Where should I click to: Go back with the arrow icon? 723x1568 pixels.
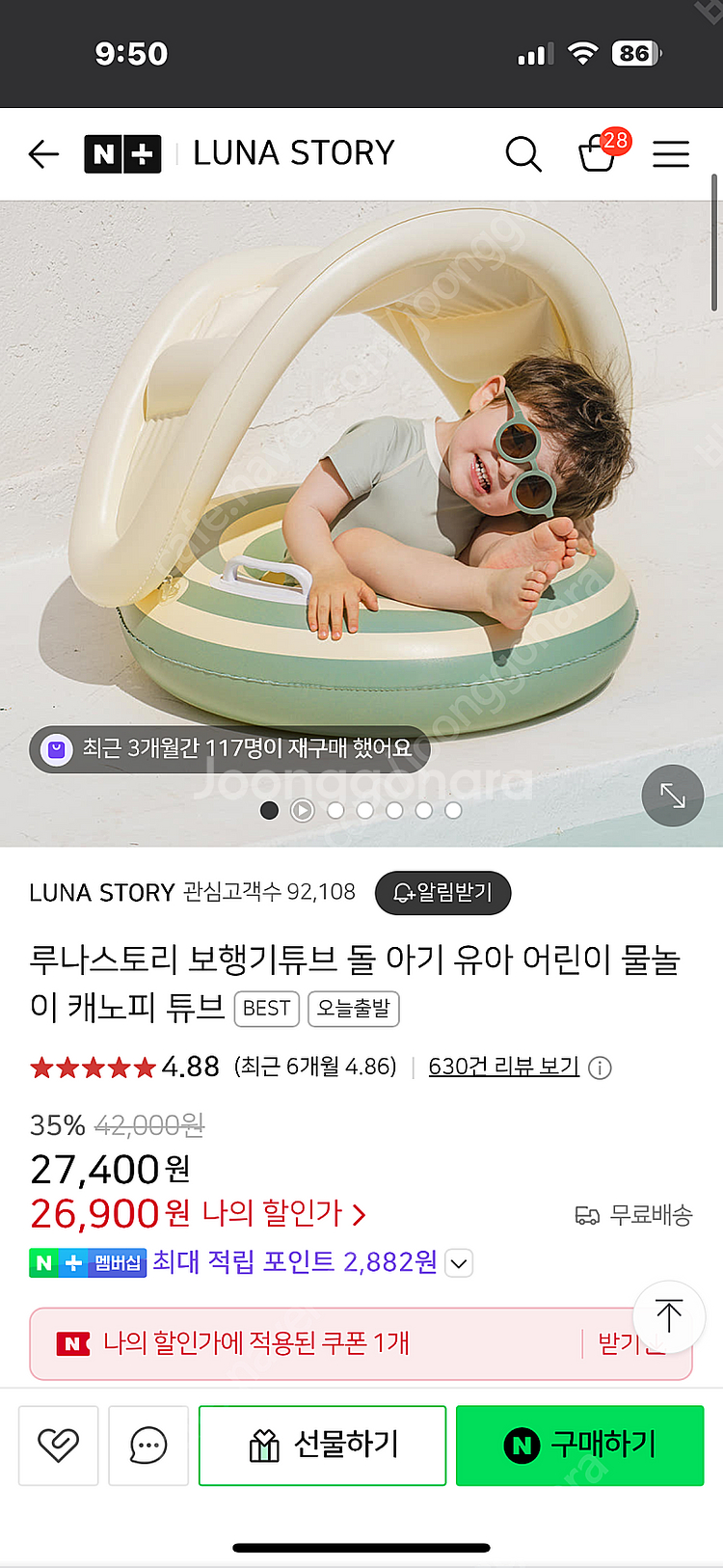[43, 153]
